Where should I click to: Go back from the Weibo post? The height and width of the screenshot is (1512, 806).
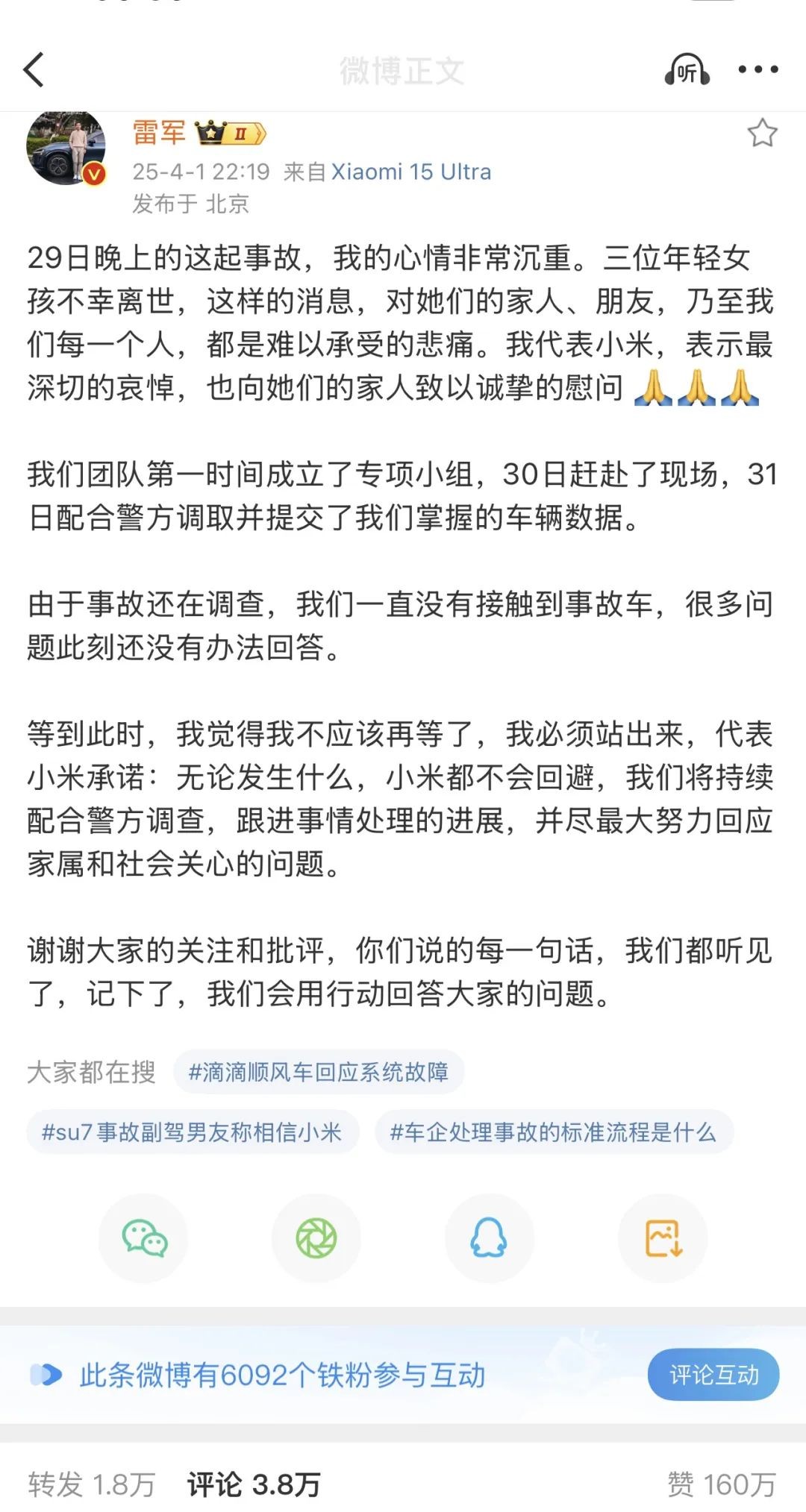(34, 70)
